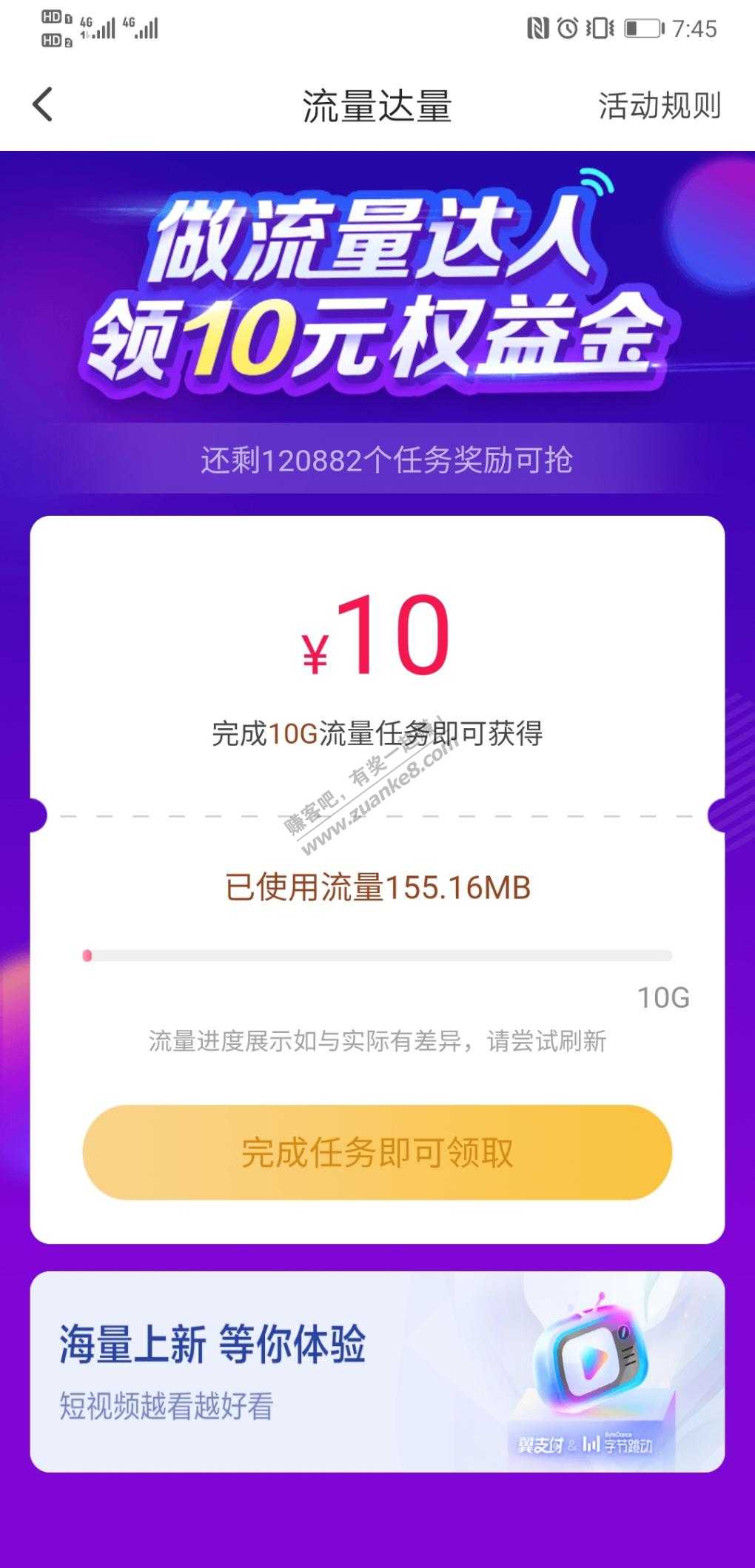The image size is (755, 1568).
Task: Open the 海量上新 等你体验 banner
Action: tap(377, 1371)
